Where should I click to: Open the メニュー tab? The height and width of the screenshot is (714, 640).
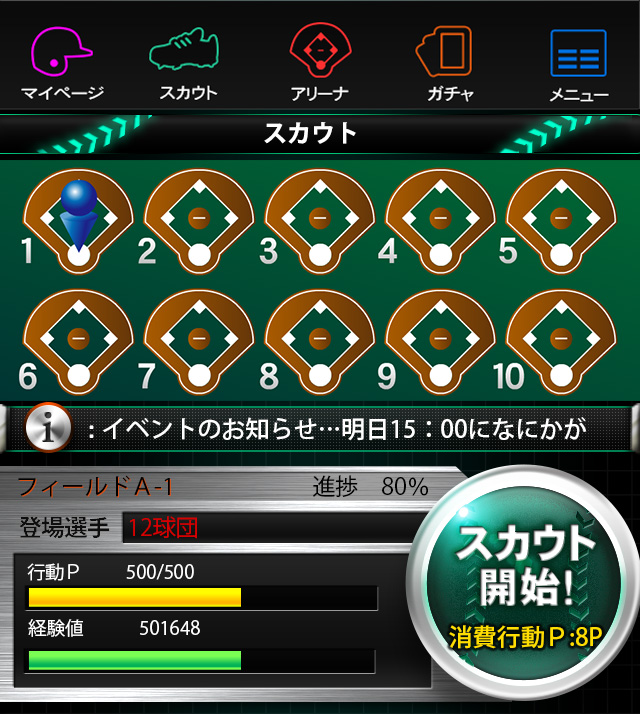coord(578,63)
